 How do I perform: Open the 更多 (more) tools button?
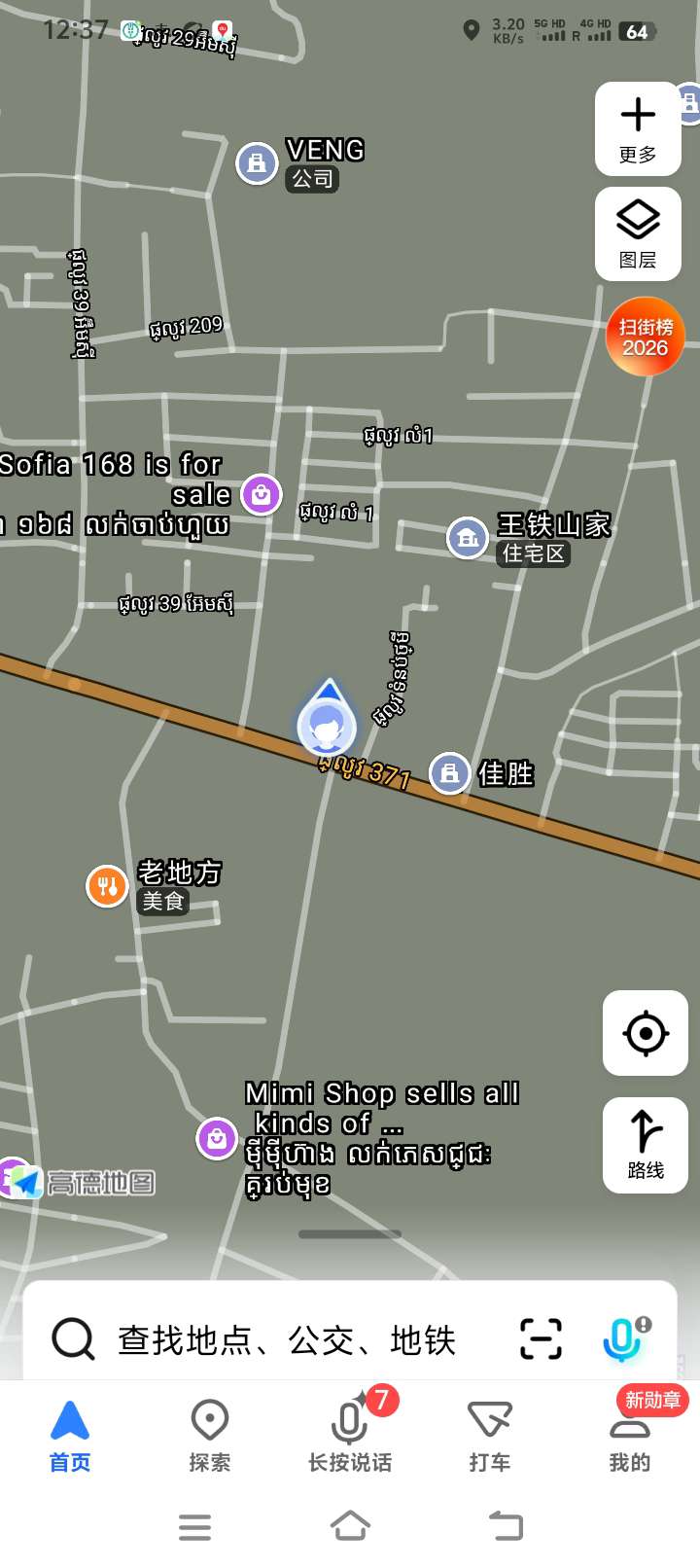click(x=638, y=128)
